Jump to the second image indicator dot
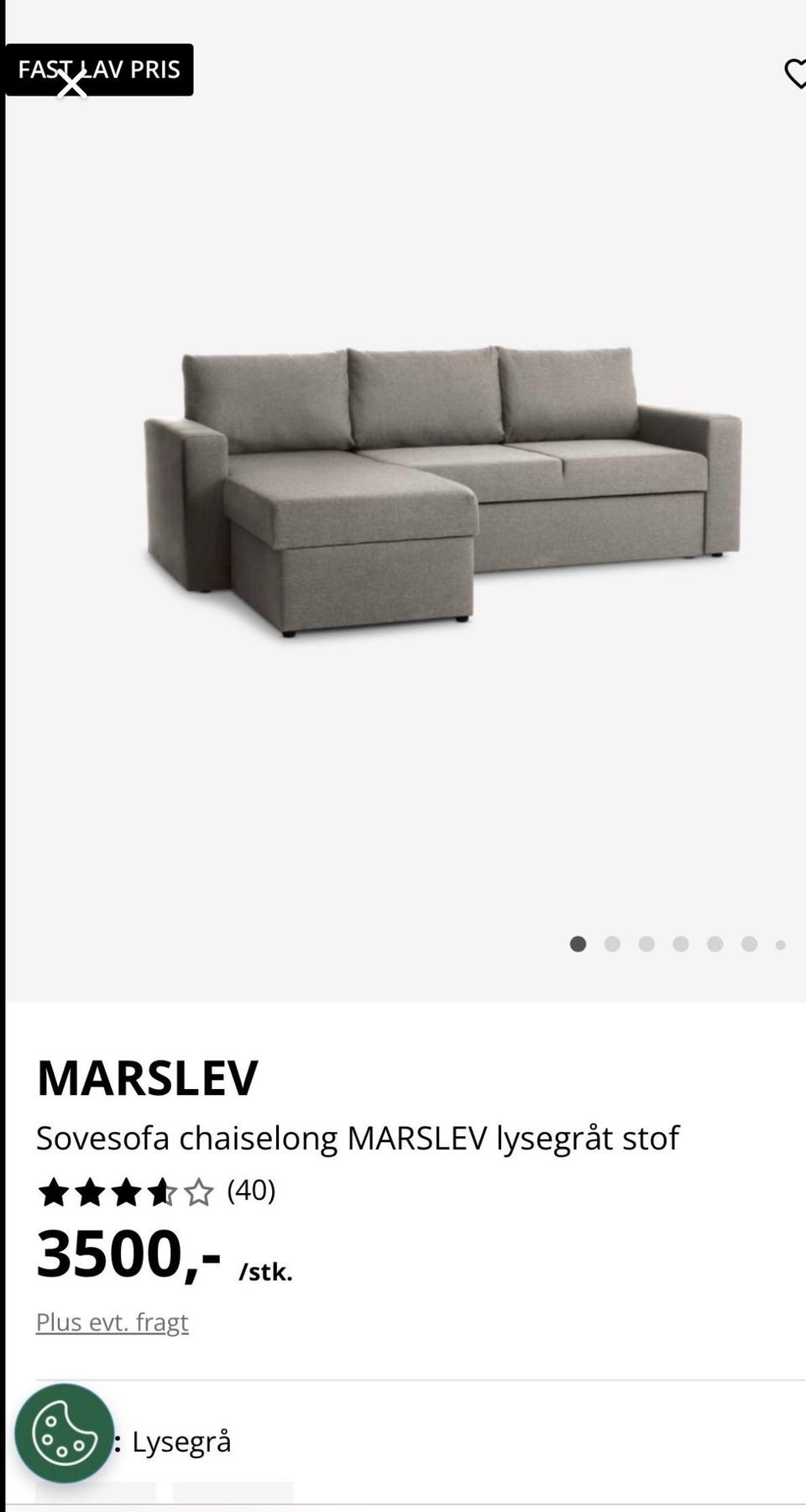Image resolution: width=806 pixels, height=1512 pixels. (612, 945)
